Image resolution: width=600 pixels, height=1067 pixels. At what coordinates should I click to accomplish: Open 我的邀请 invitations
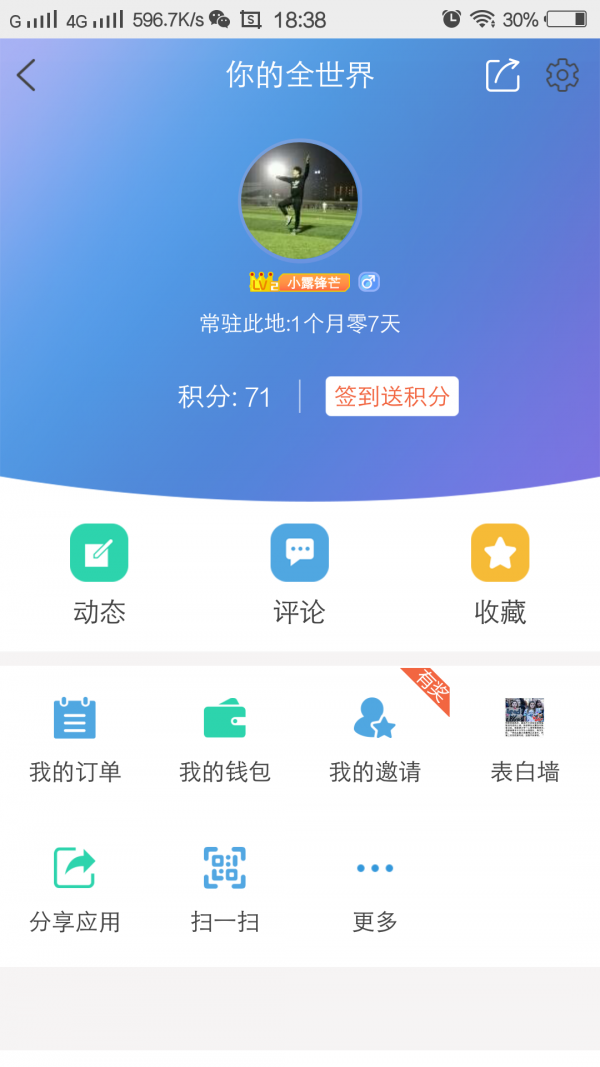pyautogui.click(x=375, y=740)
